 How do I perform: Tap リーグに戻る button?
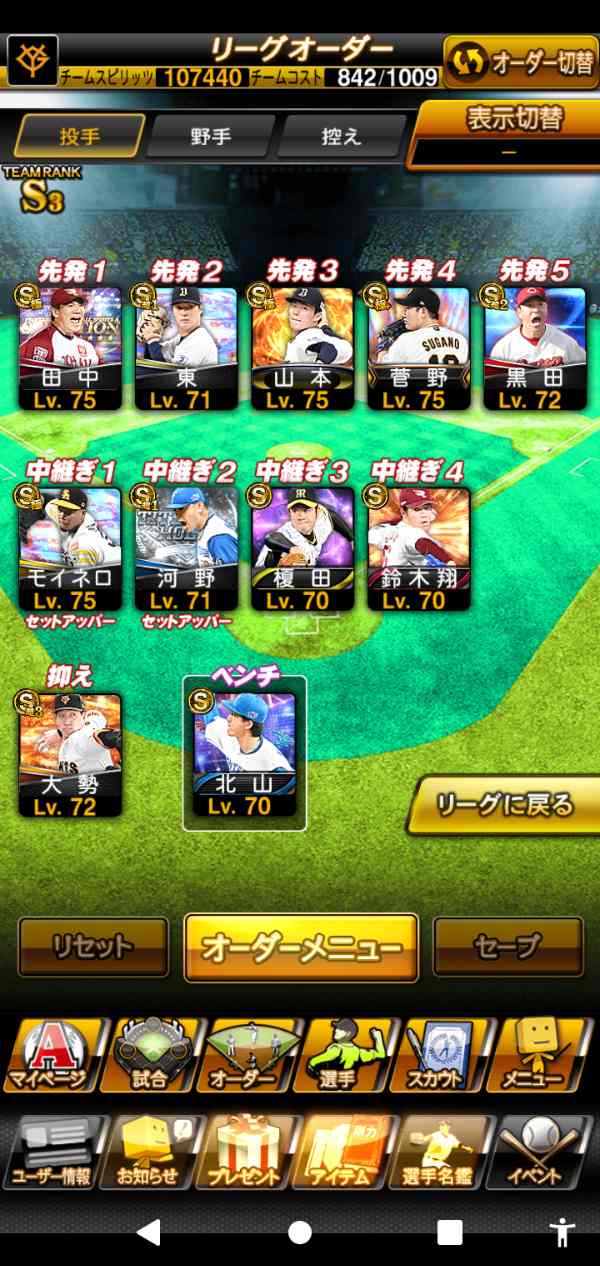coord(505,804)
